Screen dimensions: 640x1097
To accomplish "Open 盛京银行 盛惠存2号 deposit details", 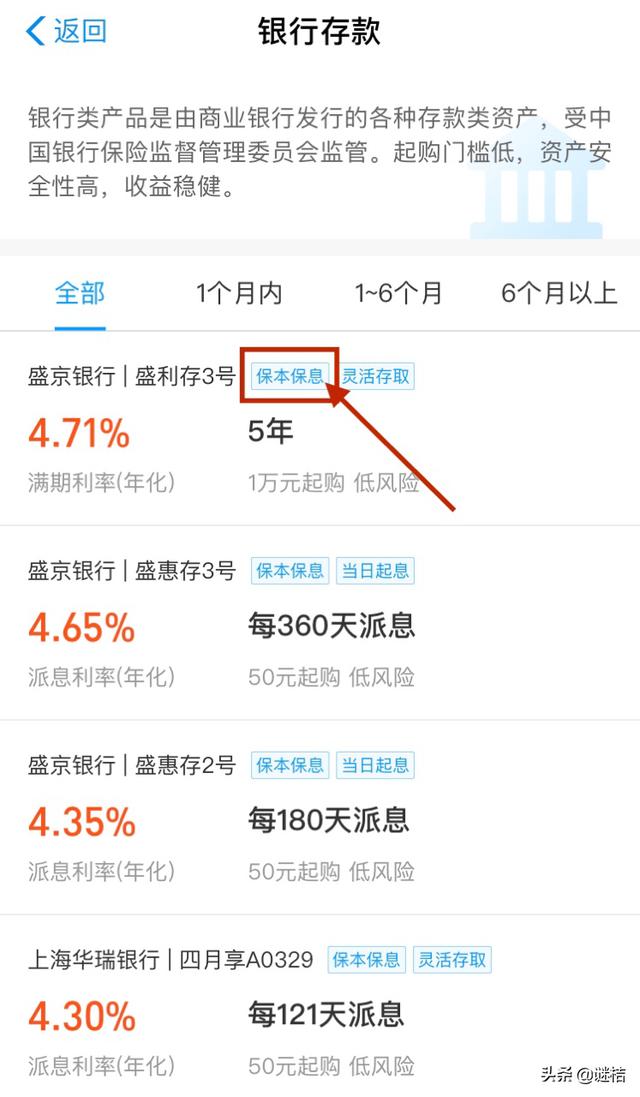I will 130,766.
